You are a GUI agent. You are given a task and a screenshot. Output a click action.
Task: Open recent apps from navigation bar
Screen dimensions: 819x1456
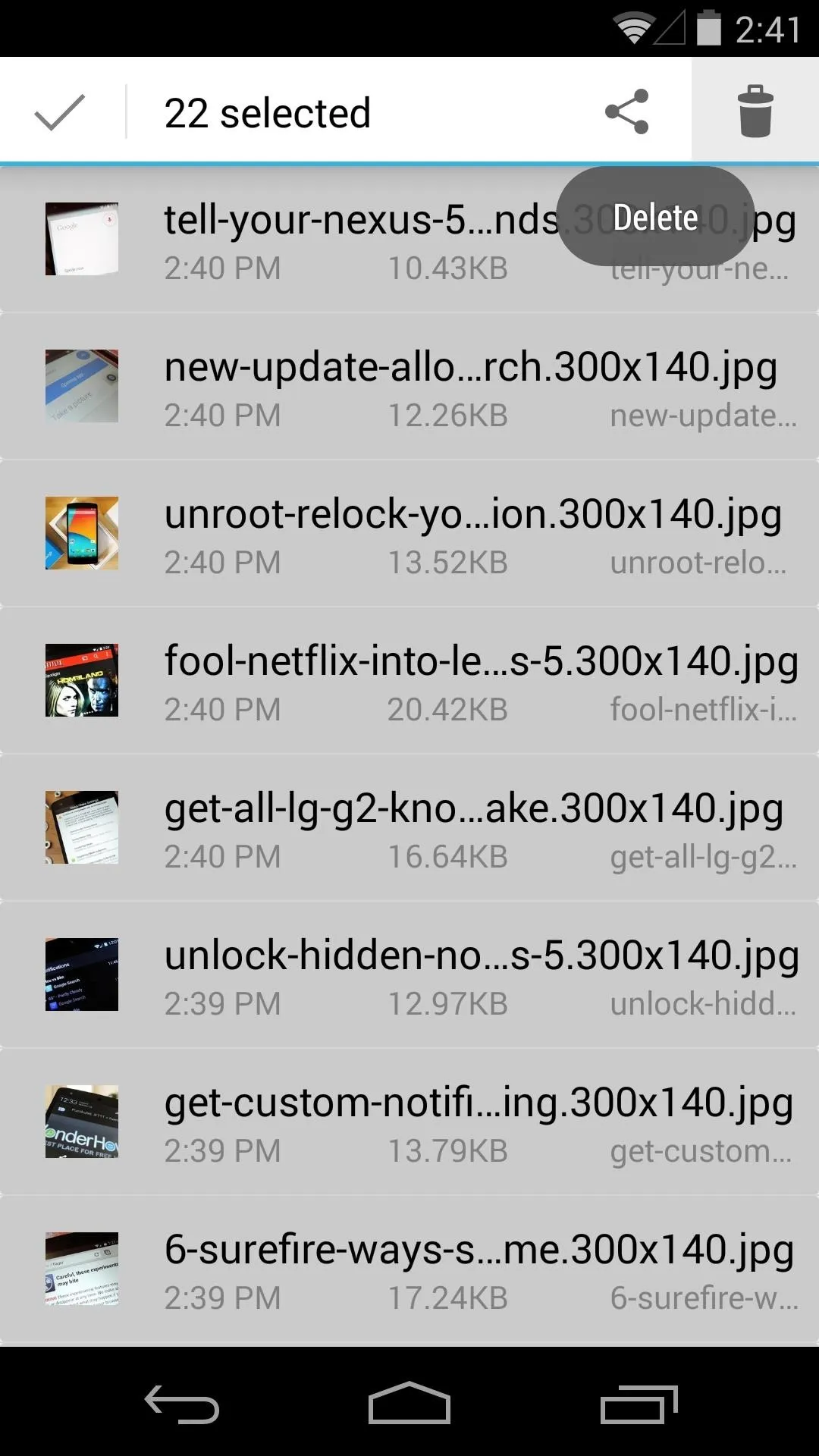tap(639, 1404)
